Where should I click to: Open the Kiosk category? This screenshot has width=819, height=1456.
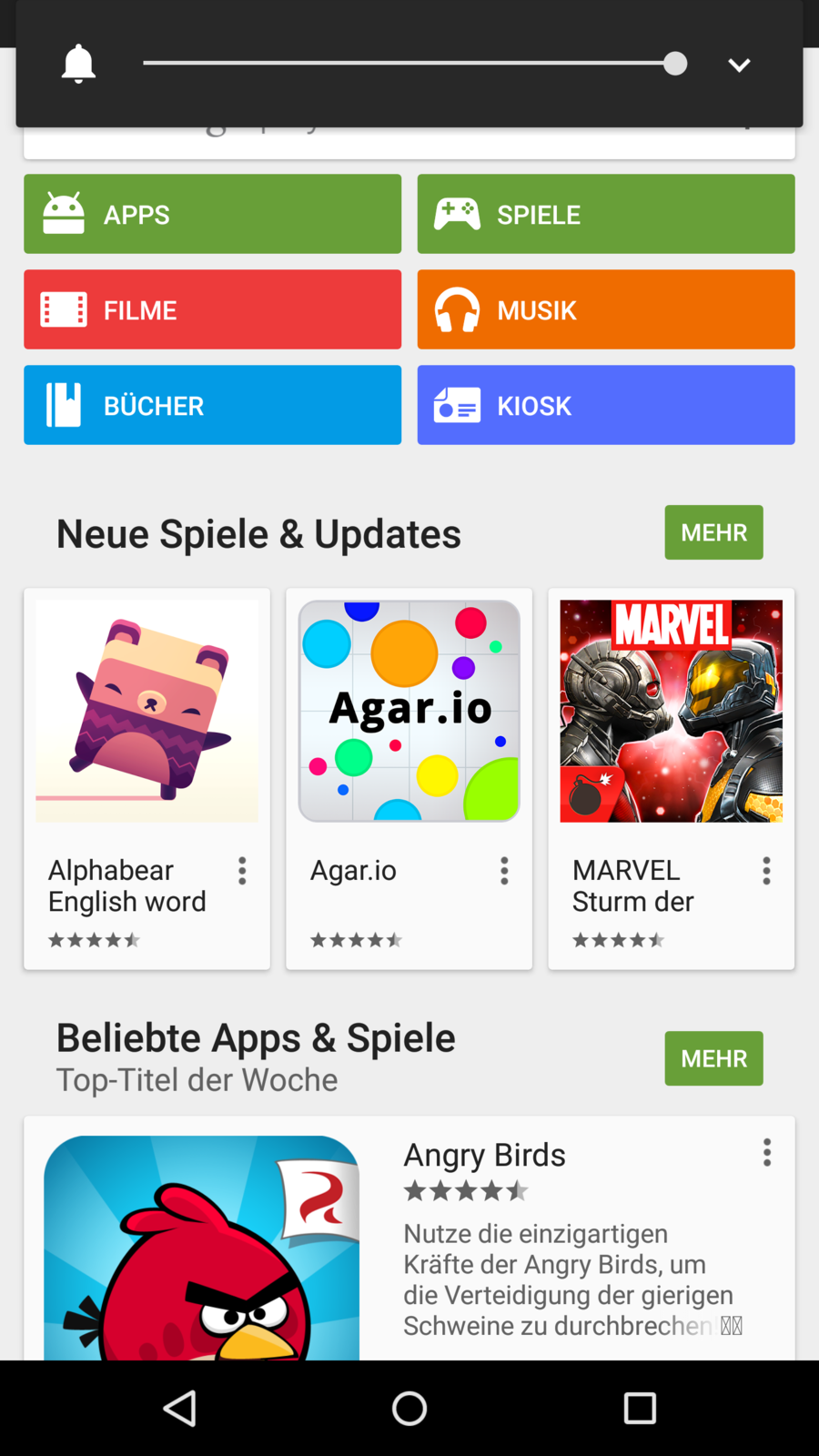pos(606,405)
